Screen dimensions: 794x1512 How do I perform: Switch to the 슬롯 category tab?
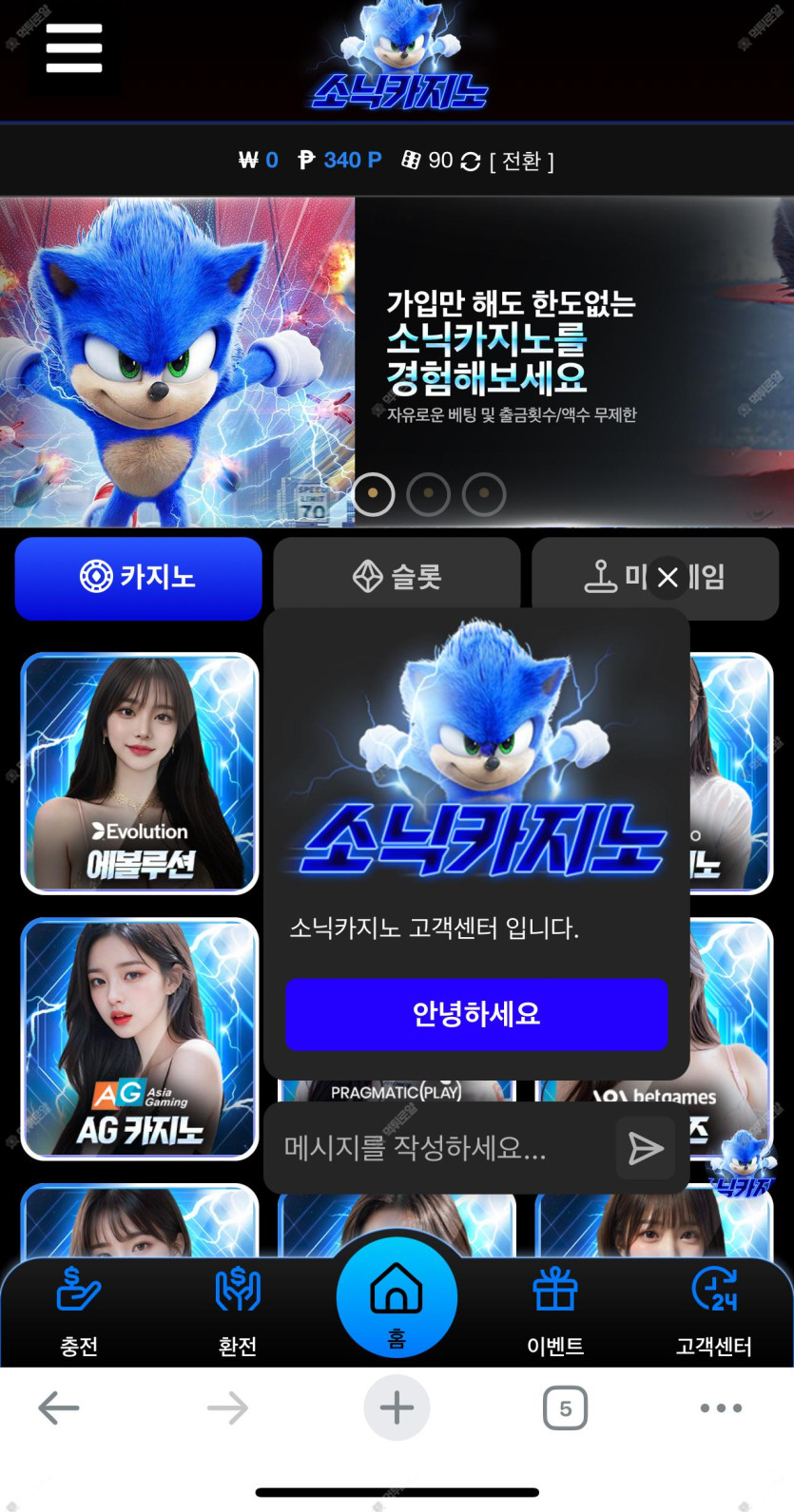point(397,576)
